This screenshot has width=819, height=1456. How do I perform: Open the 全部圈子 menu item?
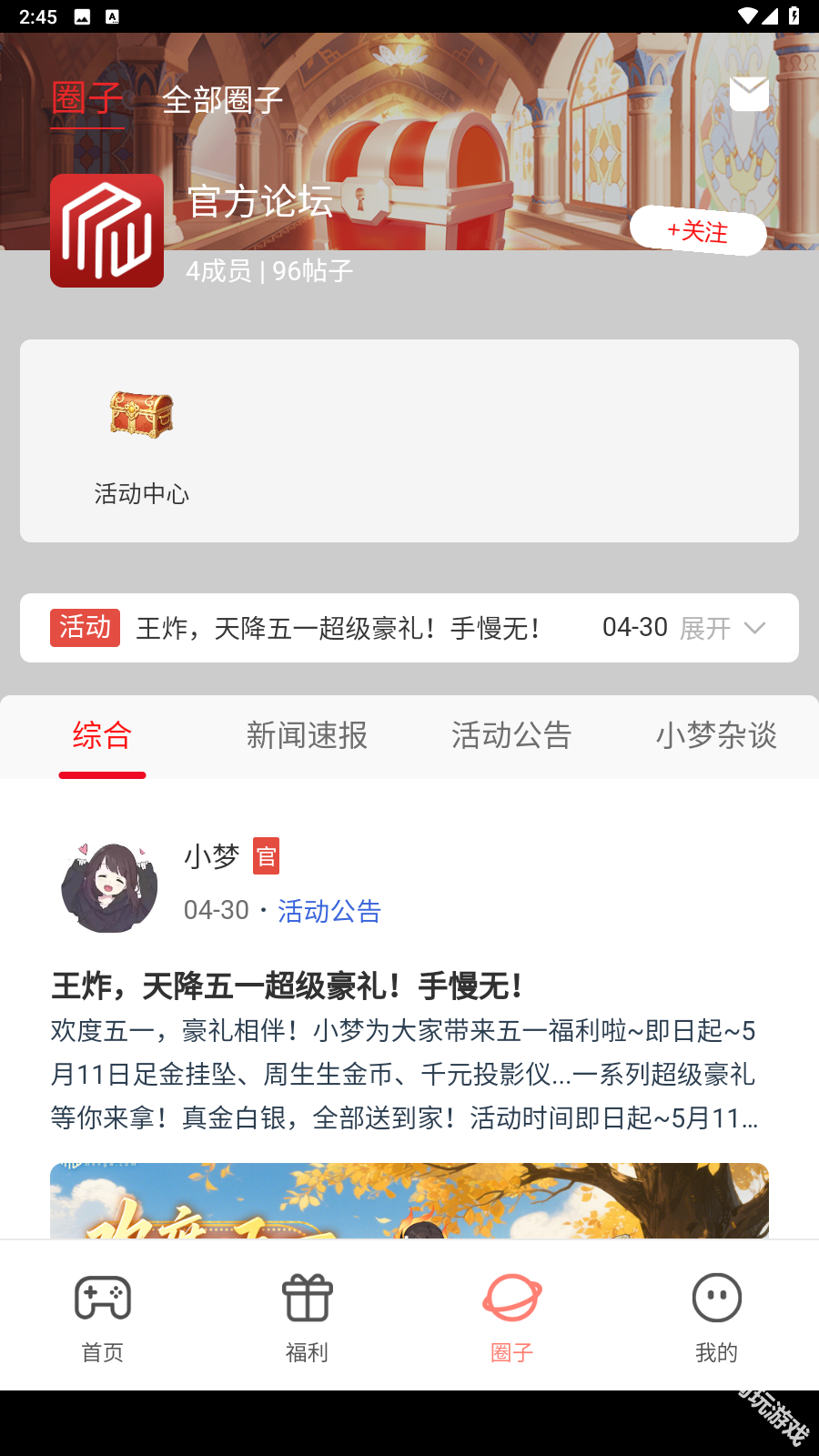pos(223,100)
